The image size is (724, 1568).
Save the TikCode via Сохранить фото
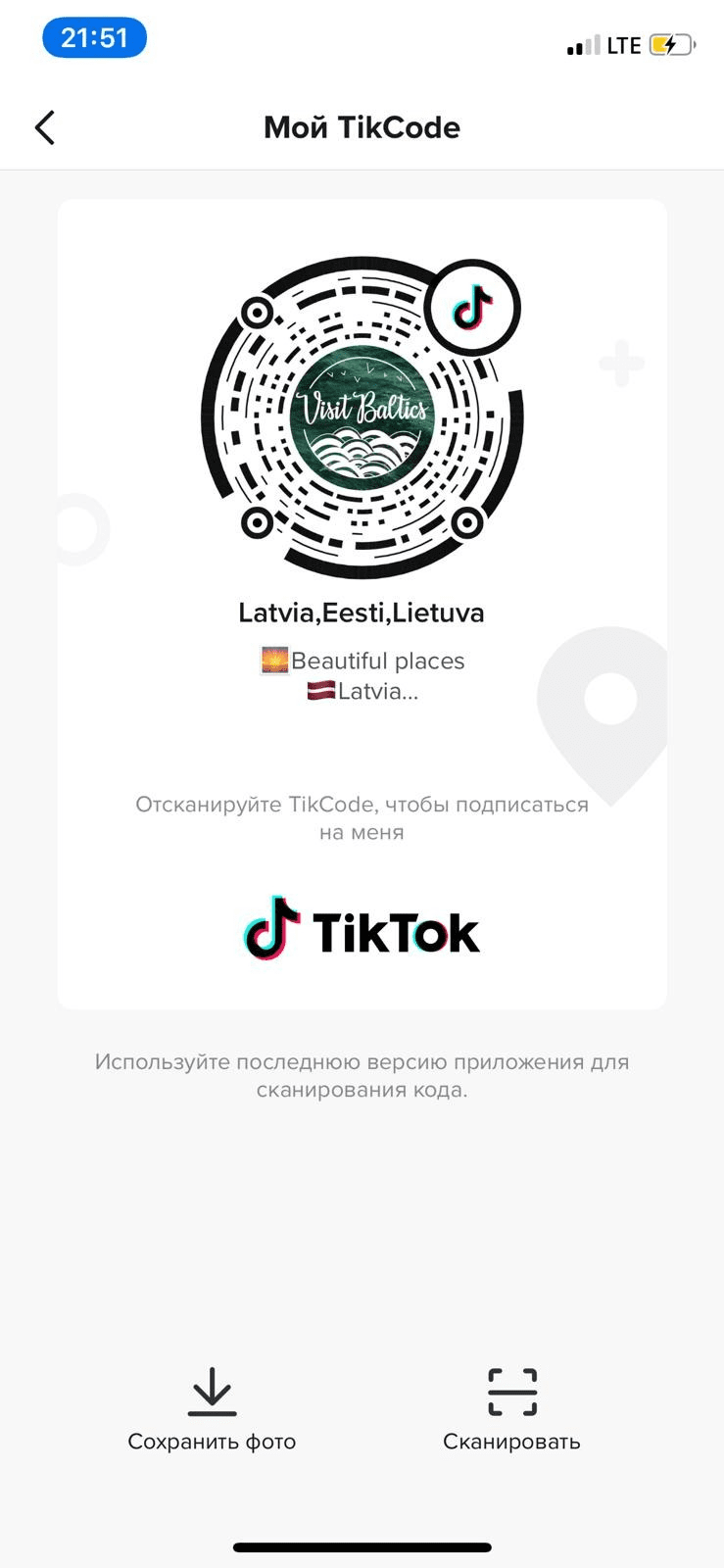tap(212, 1408)
